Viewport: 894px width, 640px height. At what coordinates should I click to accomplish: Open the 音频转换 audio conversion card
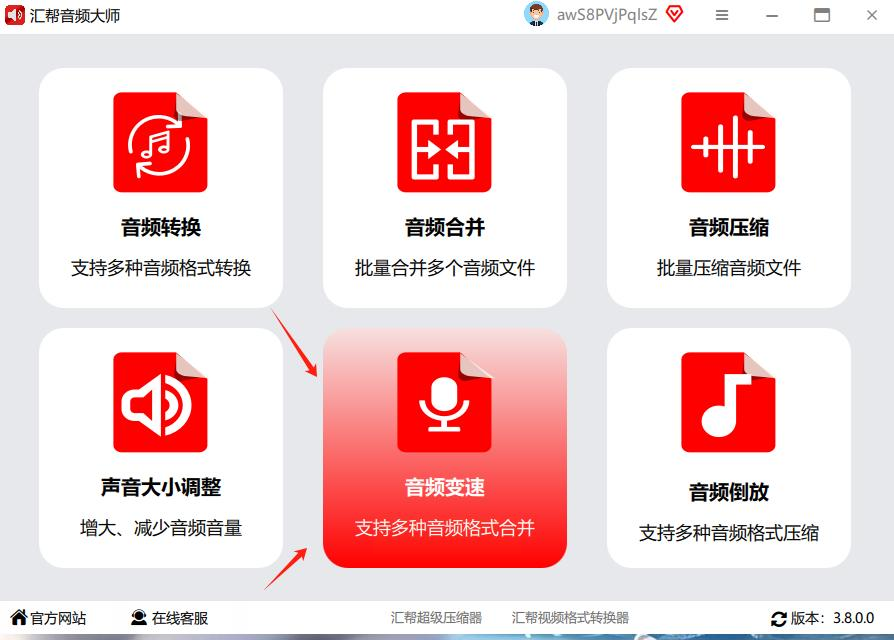click(160, 187)
